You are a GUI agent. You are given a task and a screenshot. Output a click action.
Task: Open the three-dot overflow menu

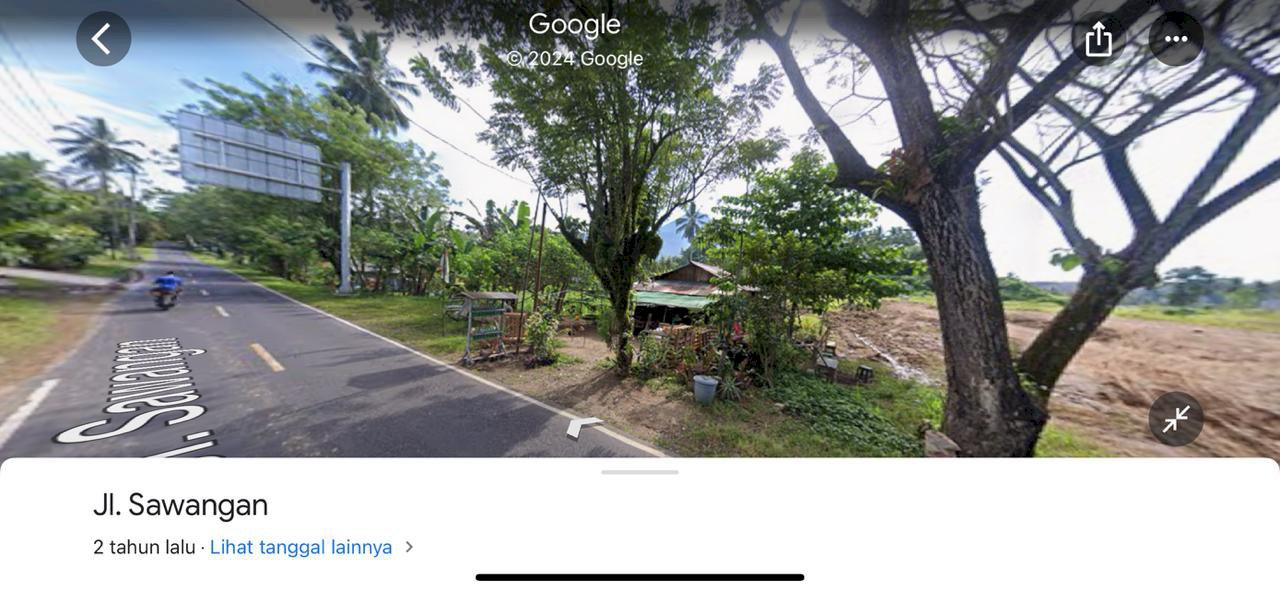pyautogui.click(x=1175, y=39)
